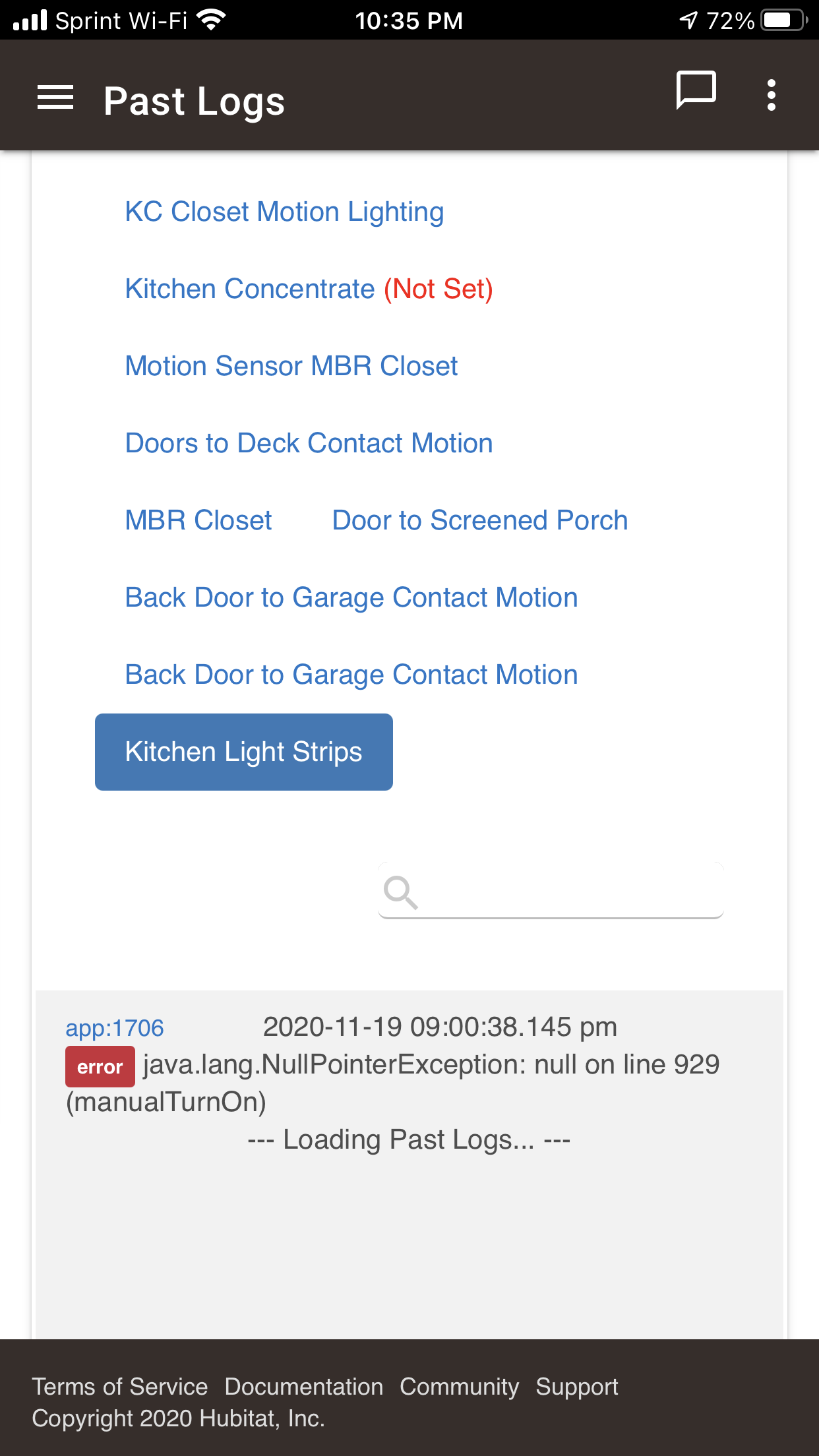
Task: Go to Documentation
Action: (304, 1387)
